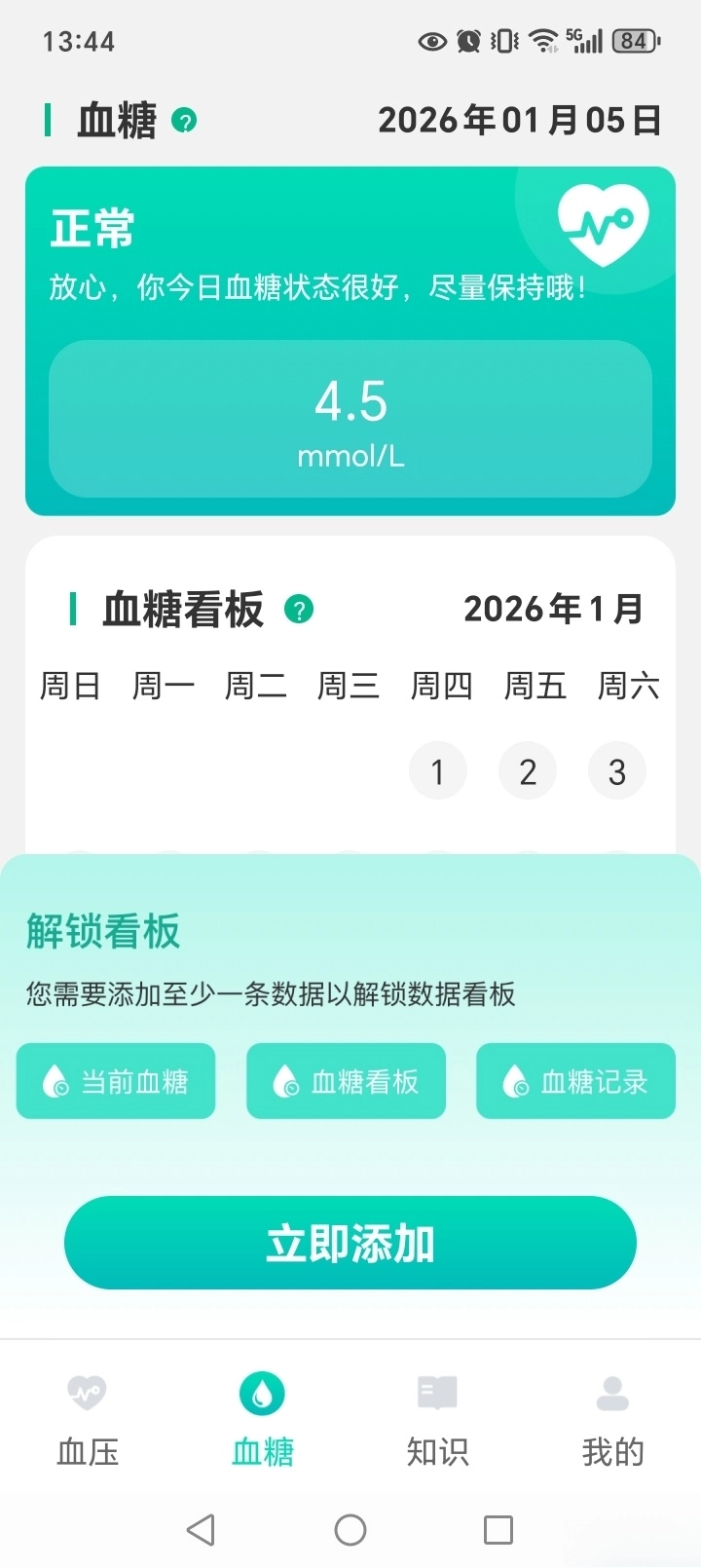Choose day 2 in the calendar

[528, 771]
